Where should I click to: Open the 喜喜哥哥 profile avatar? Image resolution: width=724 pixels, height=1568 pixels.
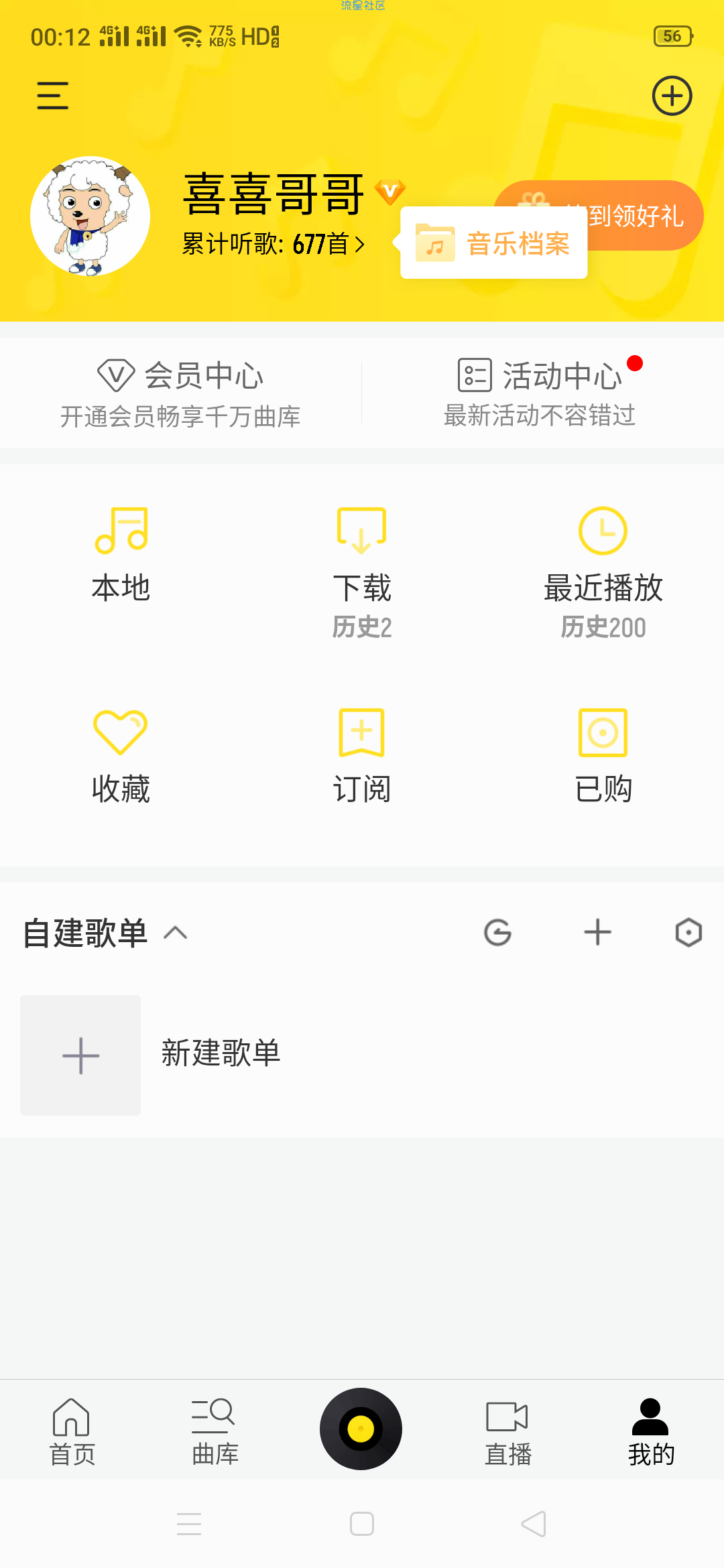90,216
